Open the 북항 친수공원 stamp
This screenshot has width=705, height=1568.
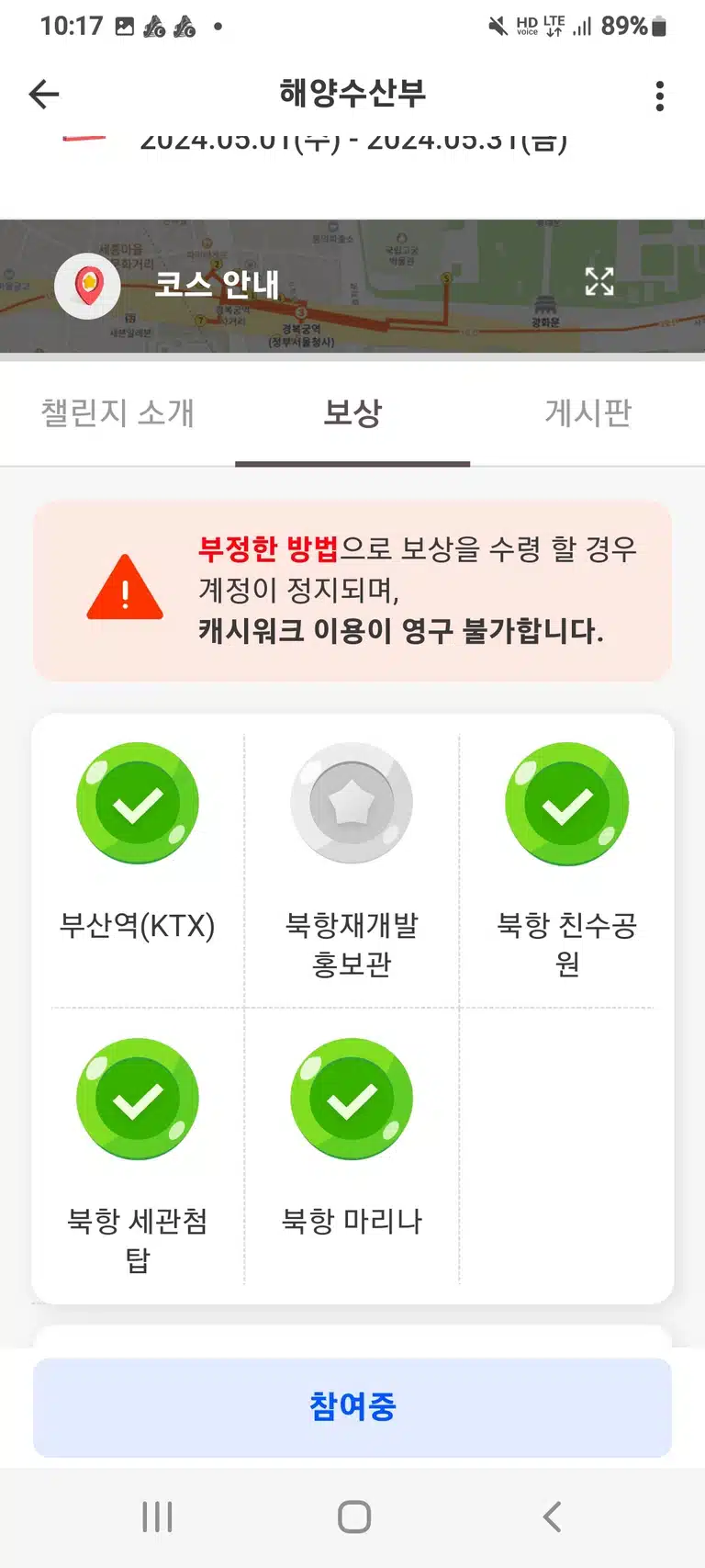pos(566,803)
